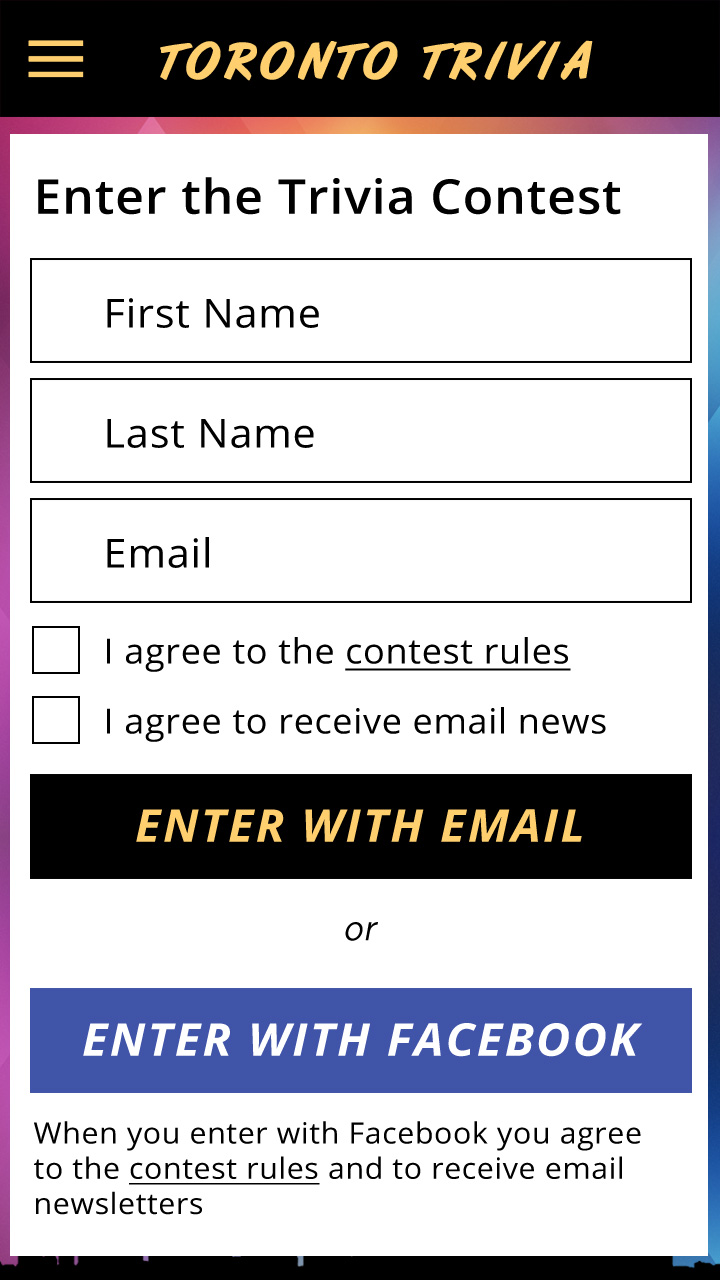Open the hamburger menu
The width and height of the screenshot is (720, 1280).
56,60
